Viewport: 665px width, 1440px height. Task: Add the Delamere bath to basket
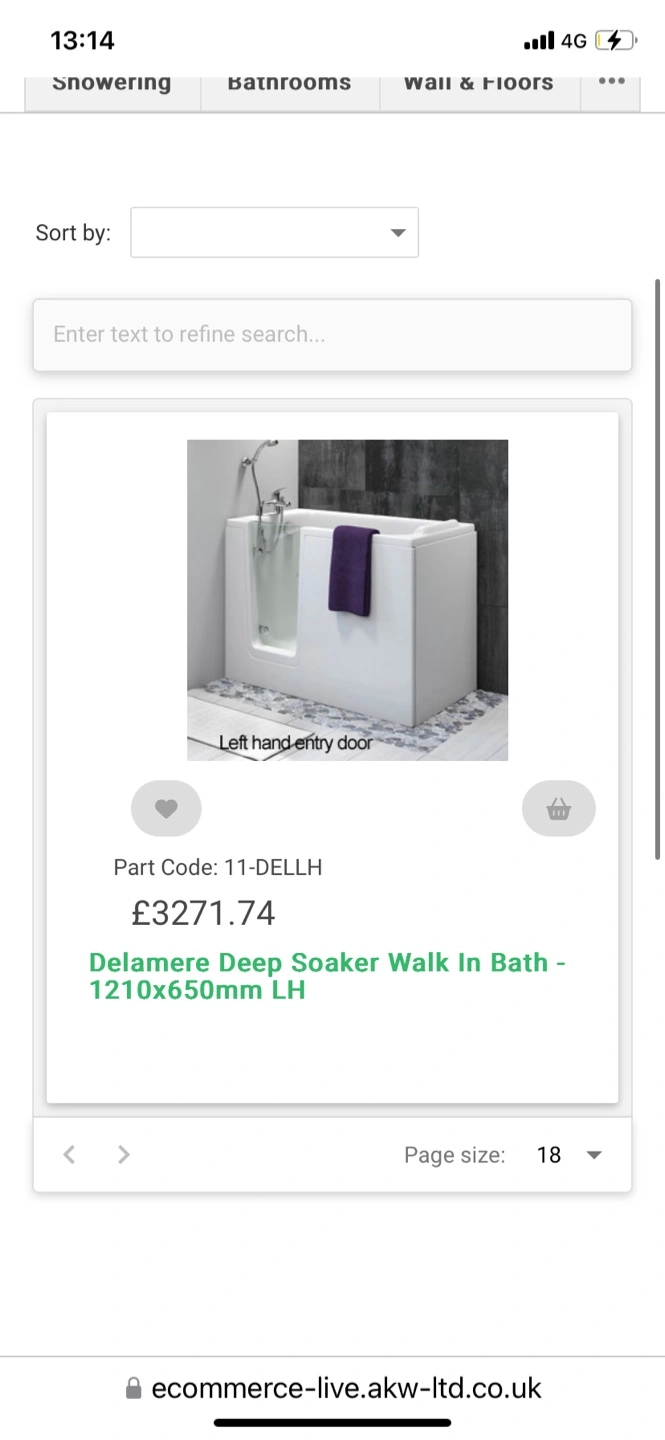pyautogui.click(x=558, y=809)
